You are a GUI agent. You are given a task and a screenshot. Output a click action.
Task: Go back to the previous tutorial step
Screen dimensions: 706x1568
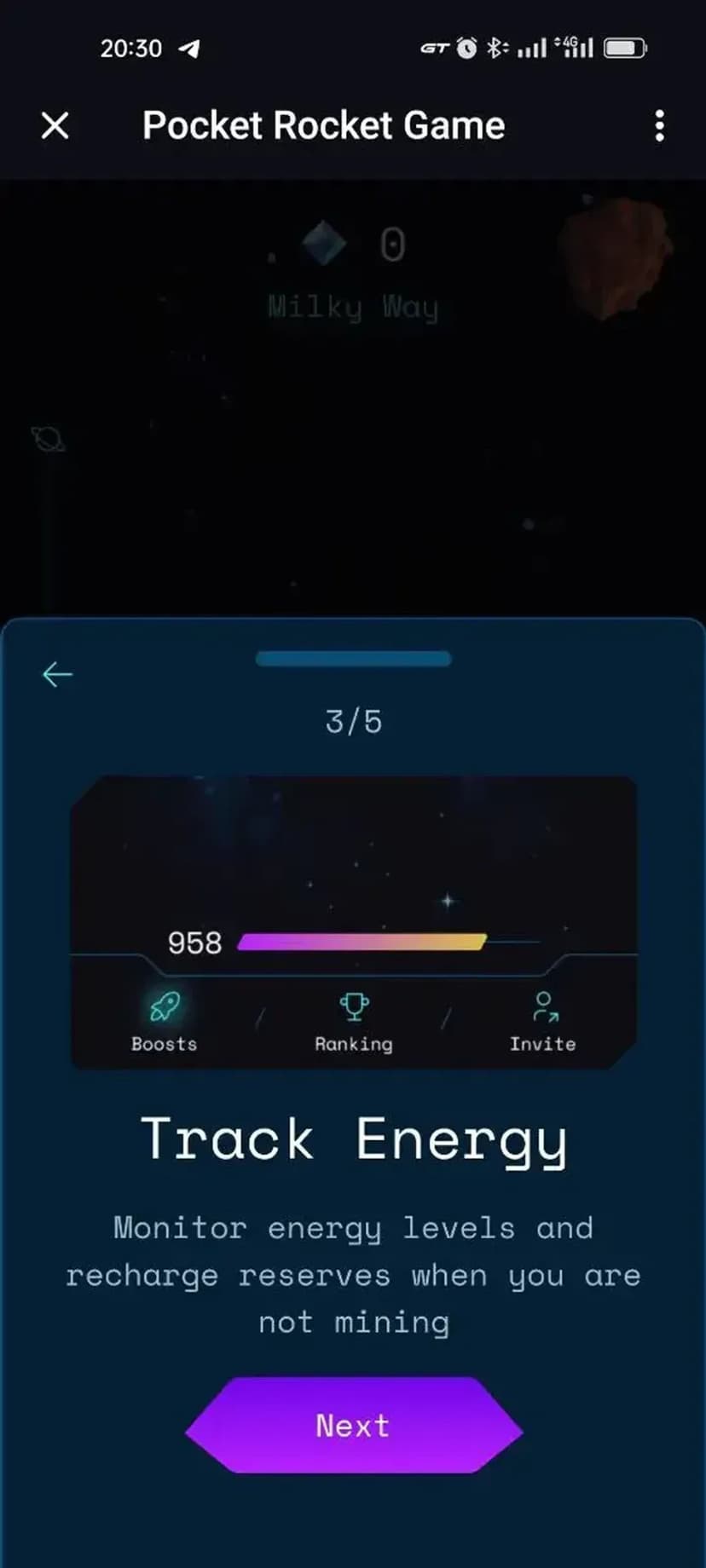click(x=57, y=674)
